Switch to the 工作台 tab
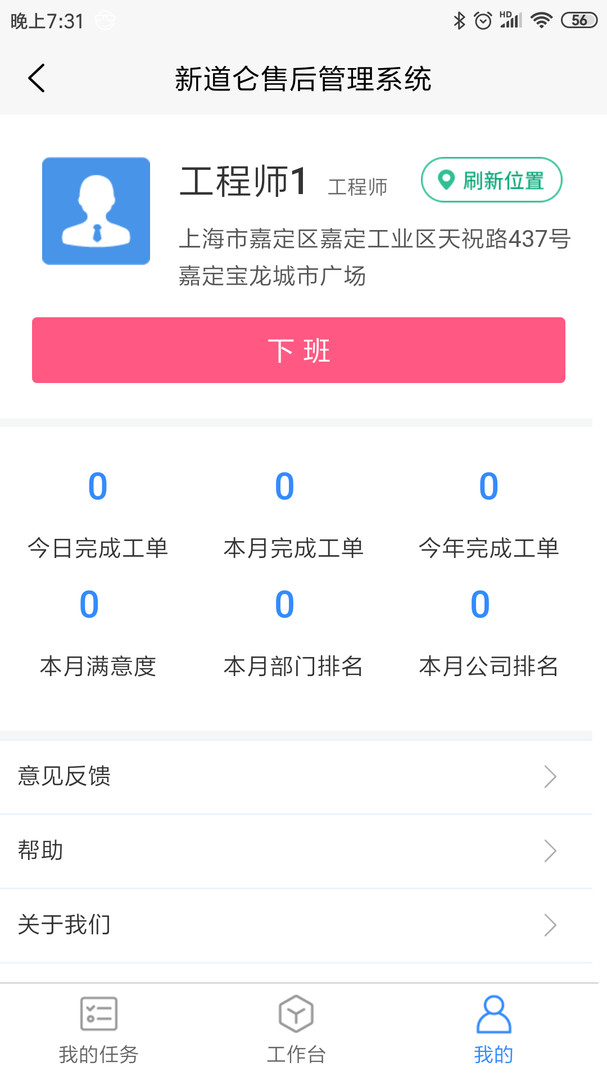Screen dimensions: 607x1080 pos(296,1030)
